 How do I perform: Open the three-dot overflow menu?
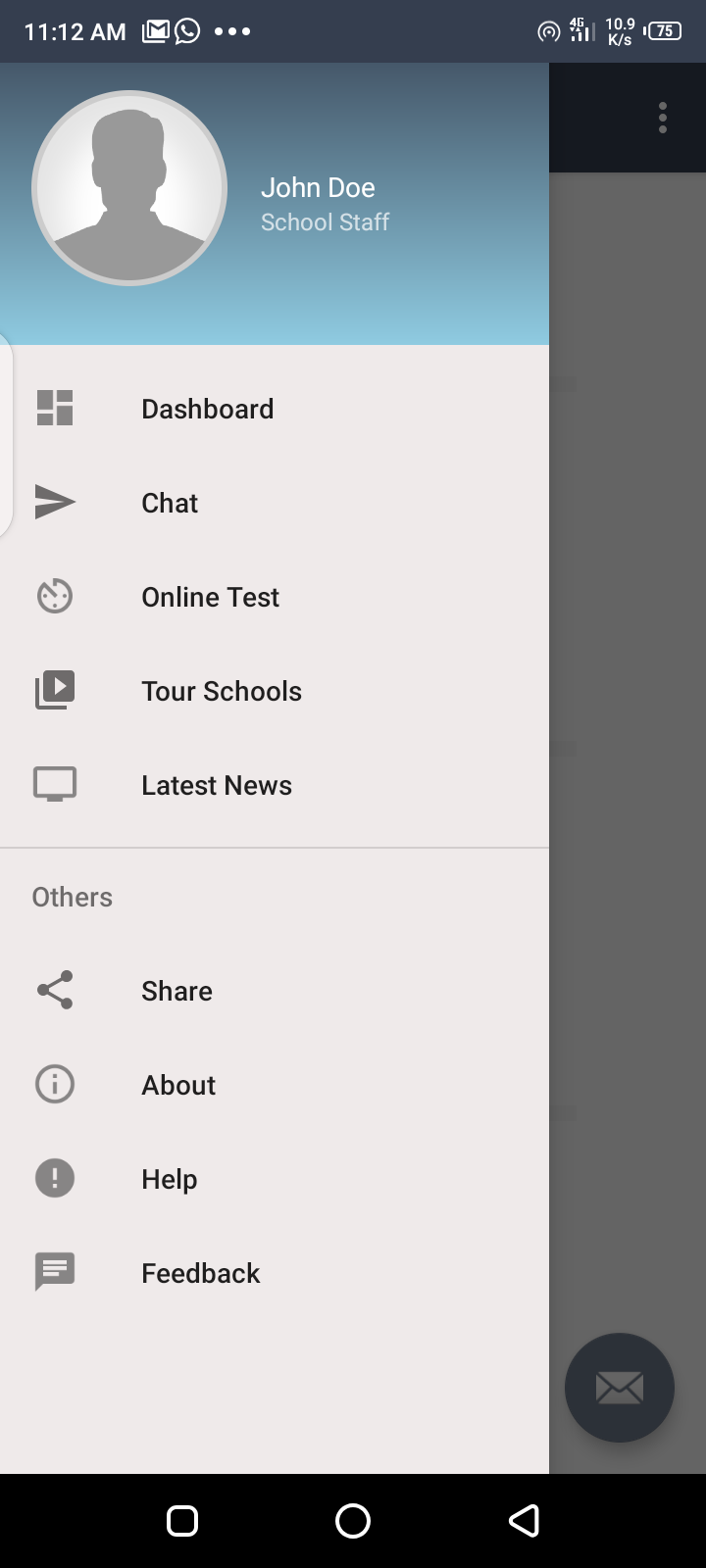click(663, 118)
